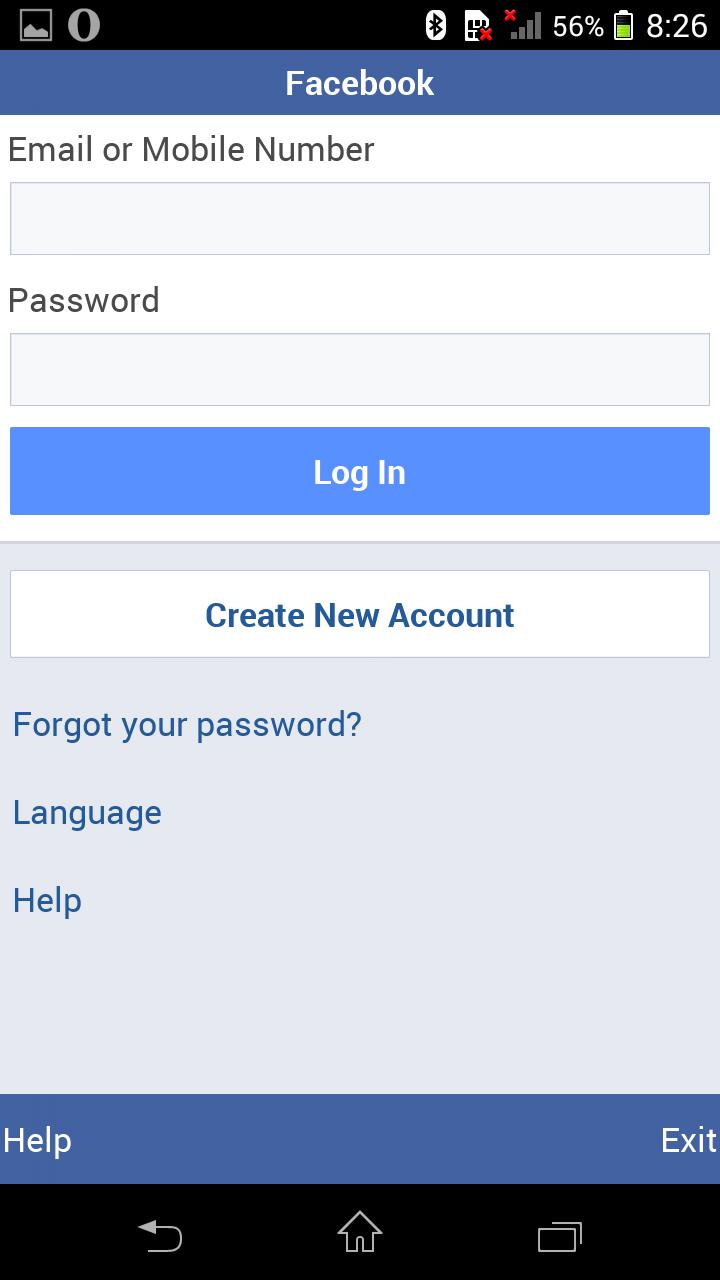
Task: Select Create New Account
Action: click(360, 614)
